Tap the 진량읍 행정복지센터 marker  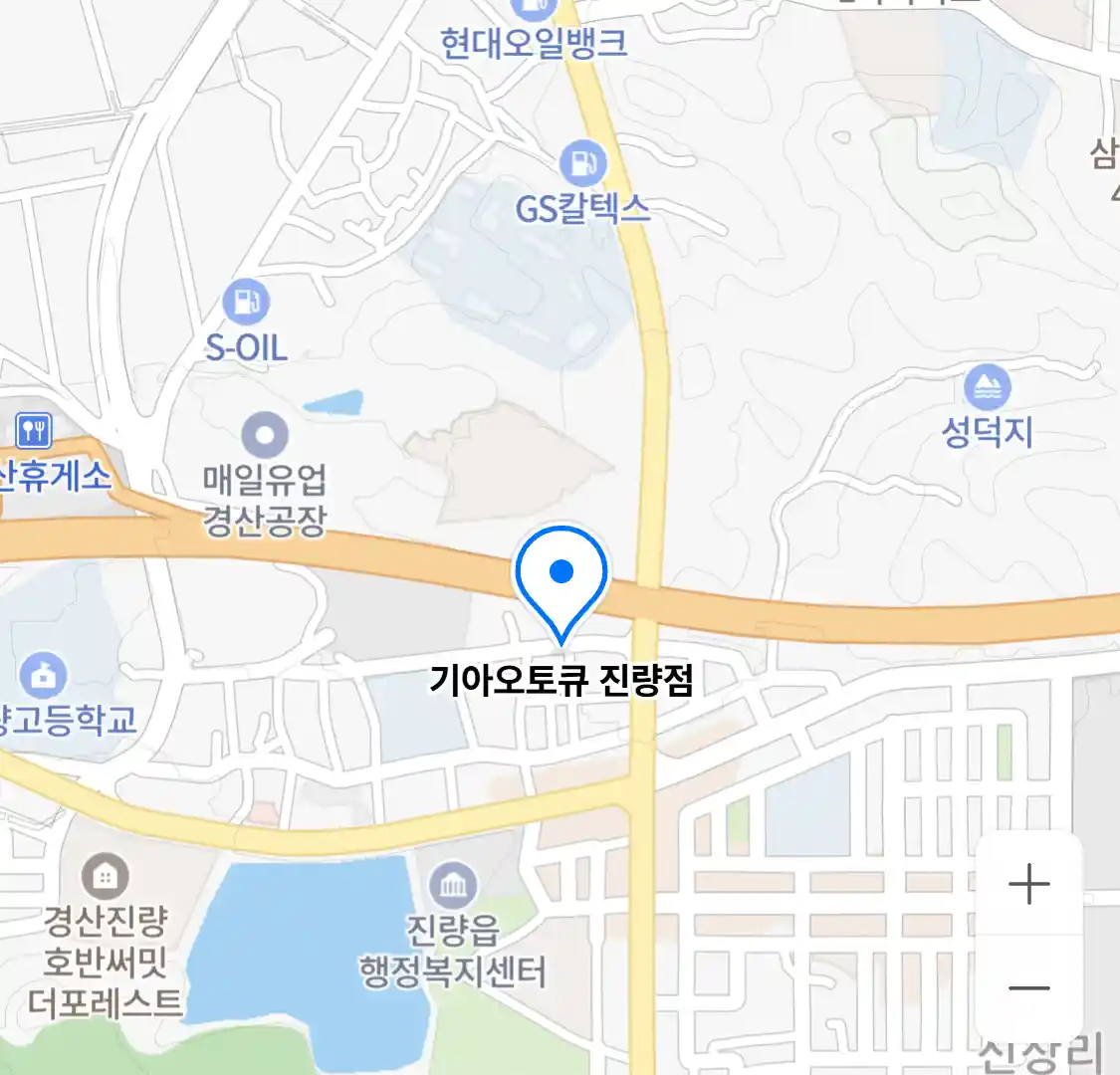(x=453, y=885)
